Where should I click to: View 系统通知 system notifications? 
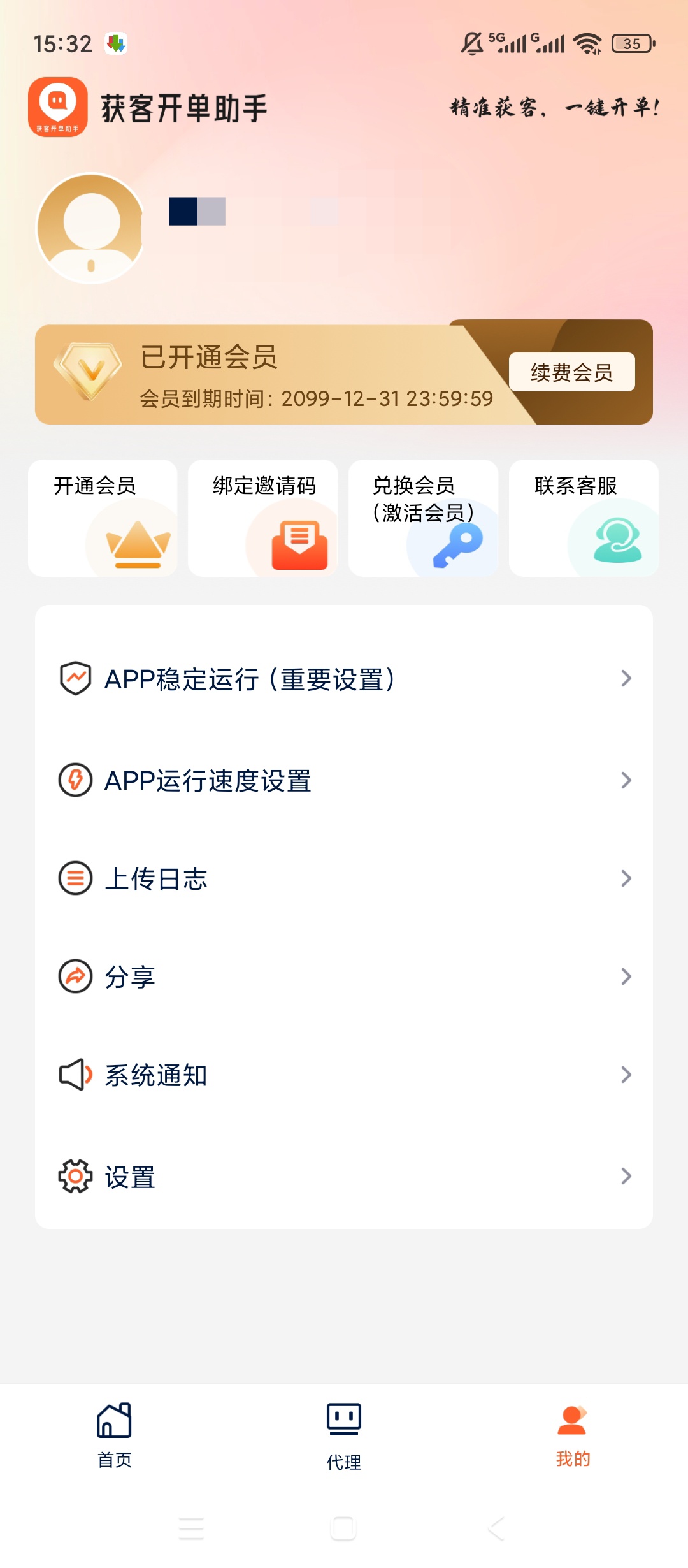344,1075
